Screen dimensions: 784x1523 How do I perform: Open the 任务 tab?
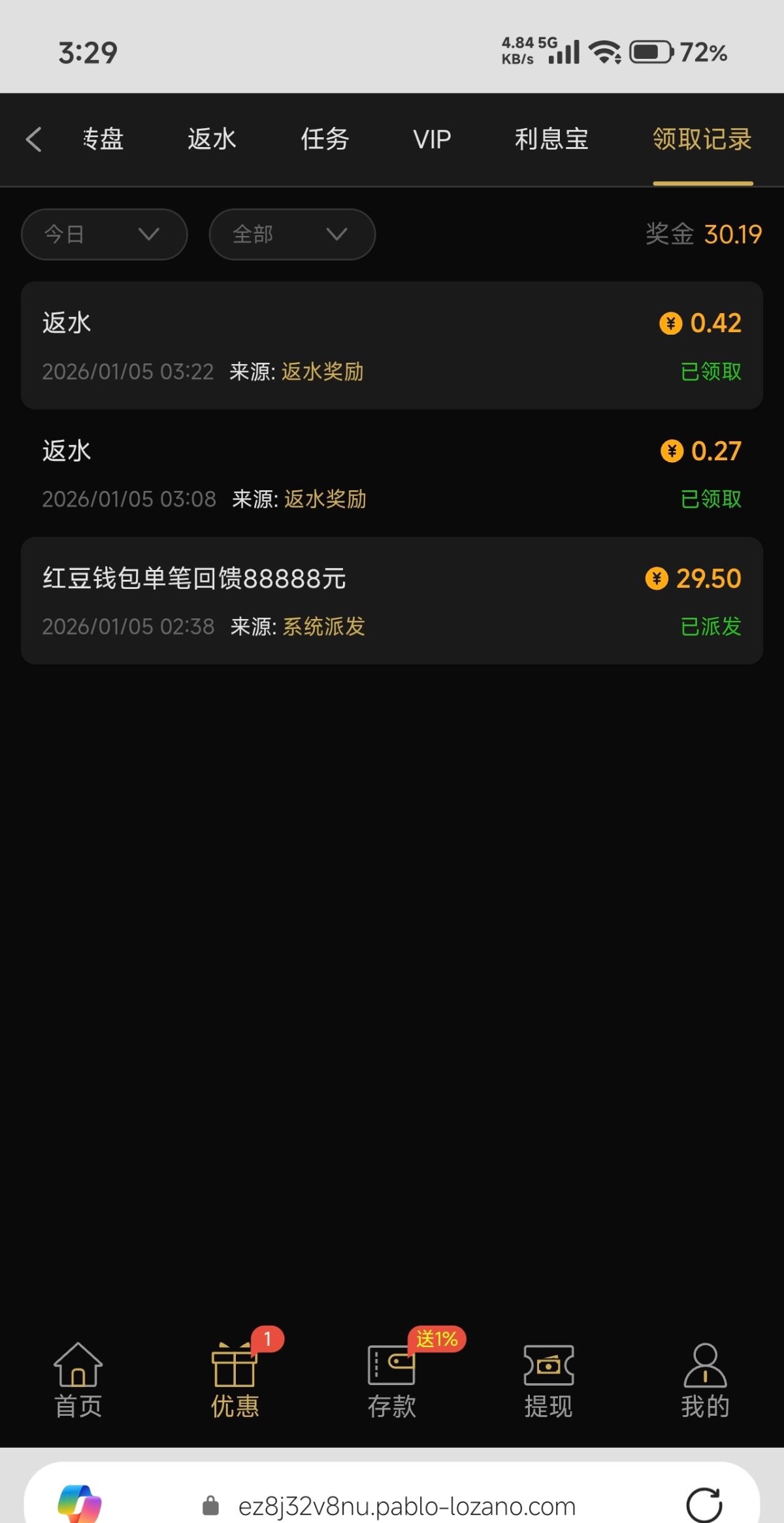(x=325, y=139)
